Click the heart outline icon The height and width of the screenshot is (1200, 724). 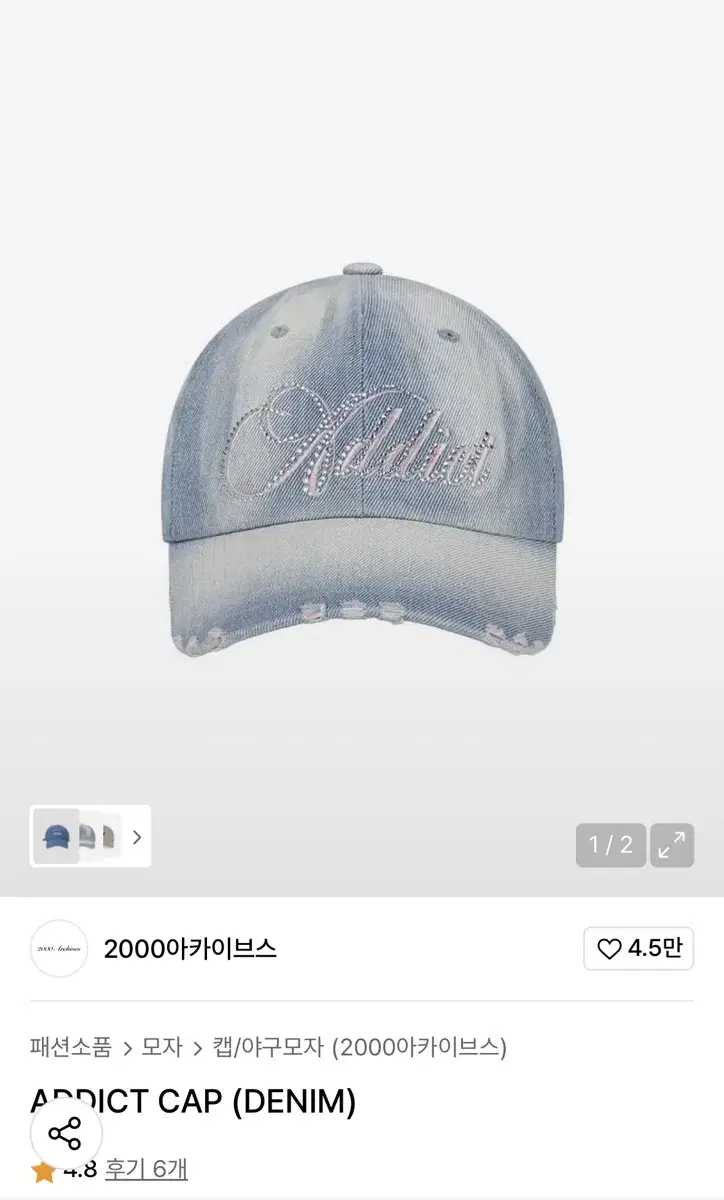(x=613, y=948)
